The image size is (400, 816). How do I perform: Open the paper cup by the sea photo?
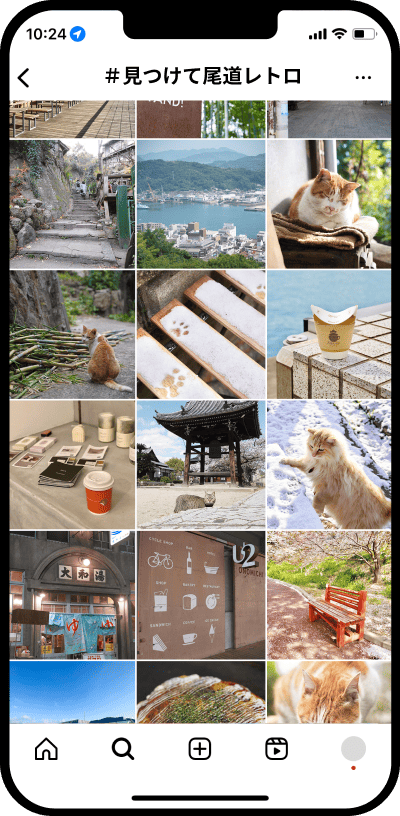click(329, 334)
